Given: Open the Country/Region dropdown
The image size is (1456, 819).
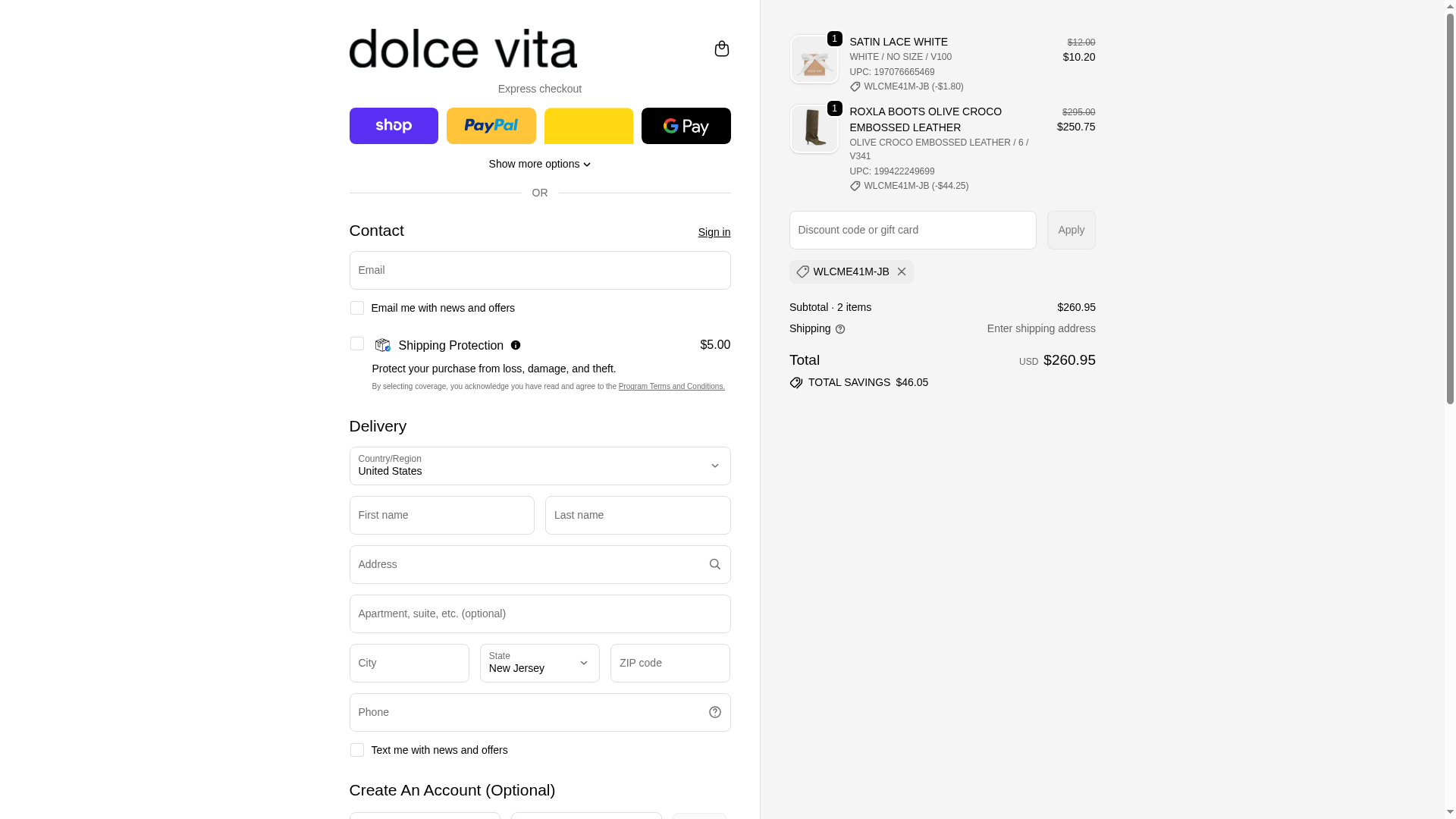Looking at the screenshot, I should (x=539, y=466).
